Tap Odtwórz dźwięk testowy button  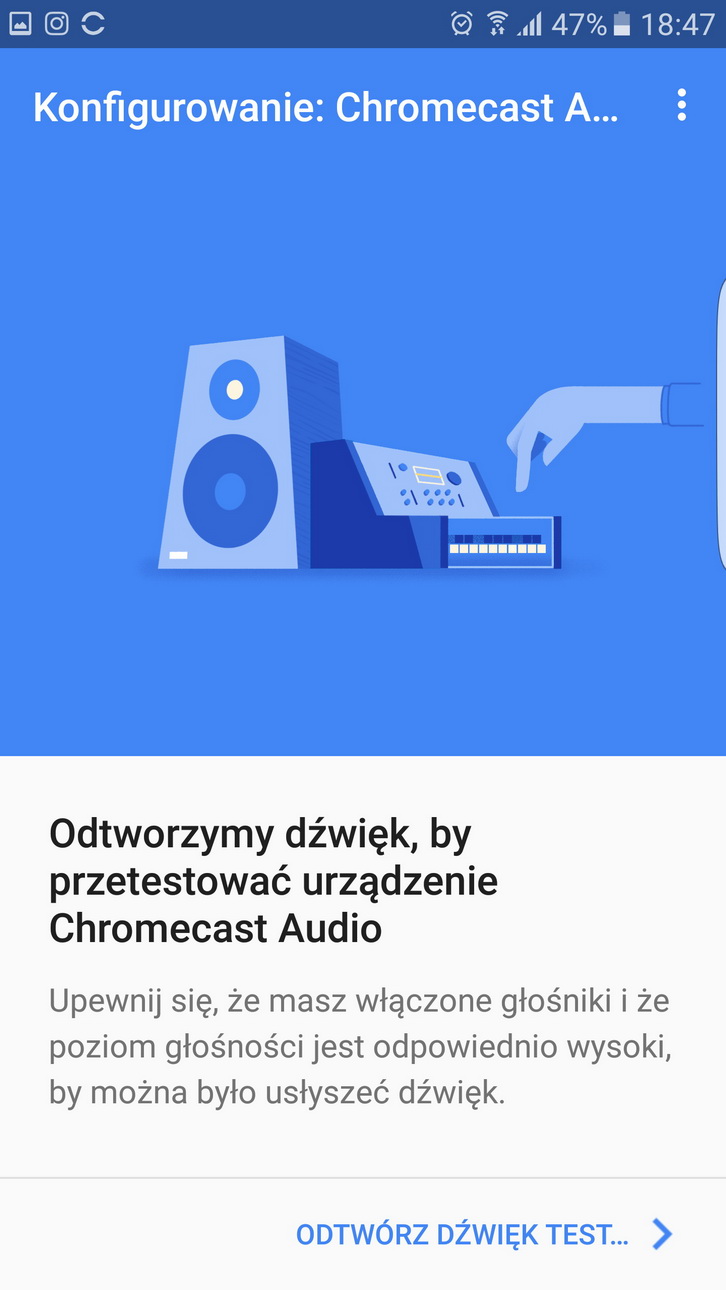(x=483, y=1235)
